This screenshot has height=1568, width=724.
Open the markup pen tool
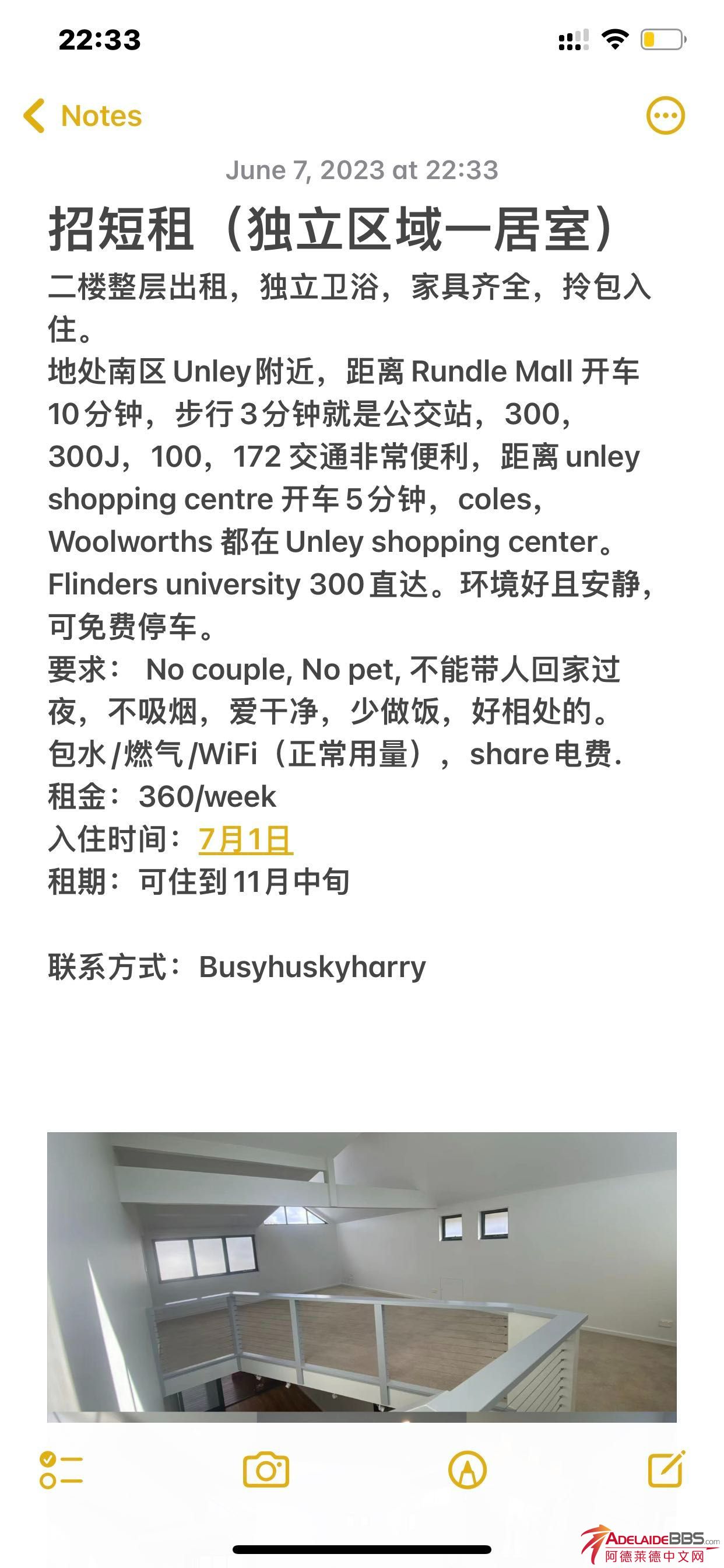point(468,1470)
